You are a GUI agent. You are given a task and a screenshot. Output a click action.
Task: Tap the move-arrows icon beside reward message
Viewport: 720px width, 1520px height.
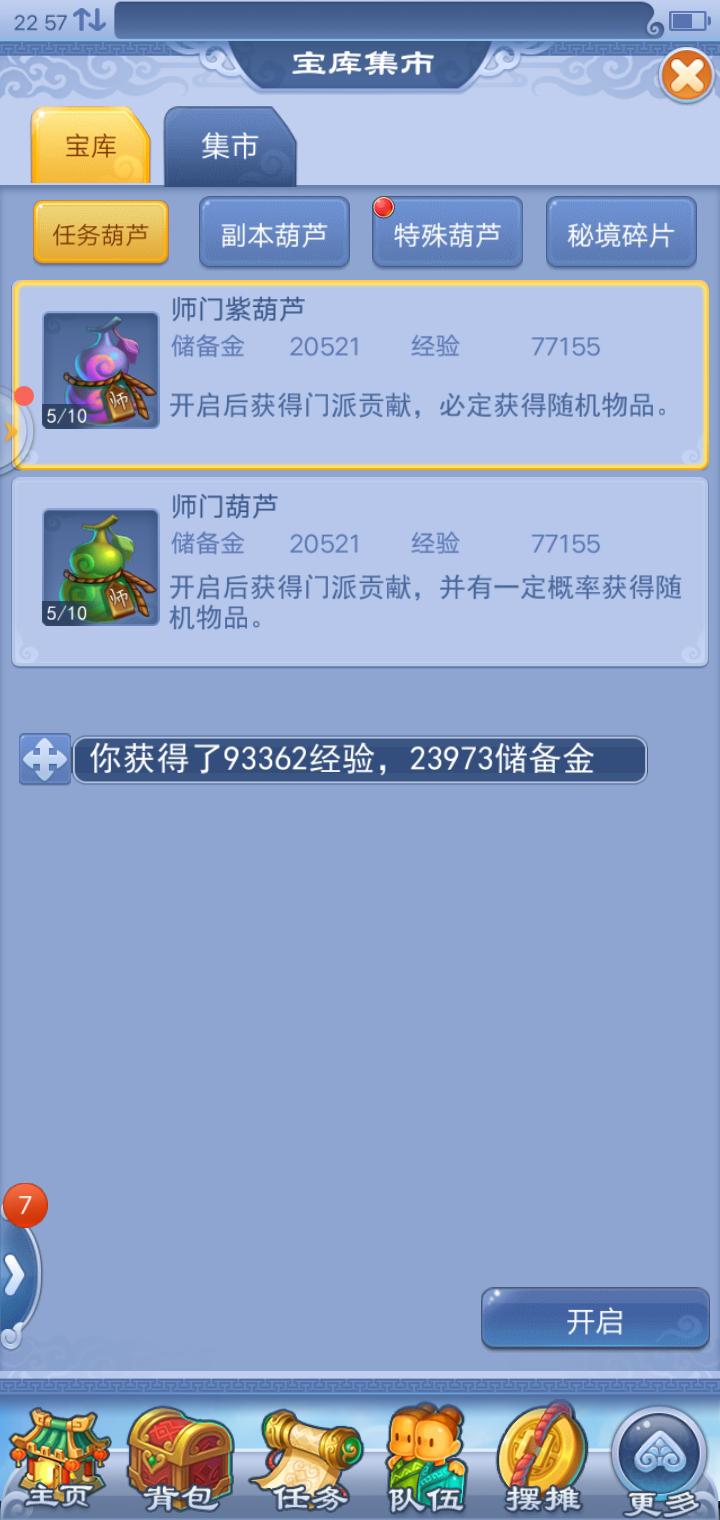[x=45, y=759]
